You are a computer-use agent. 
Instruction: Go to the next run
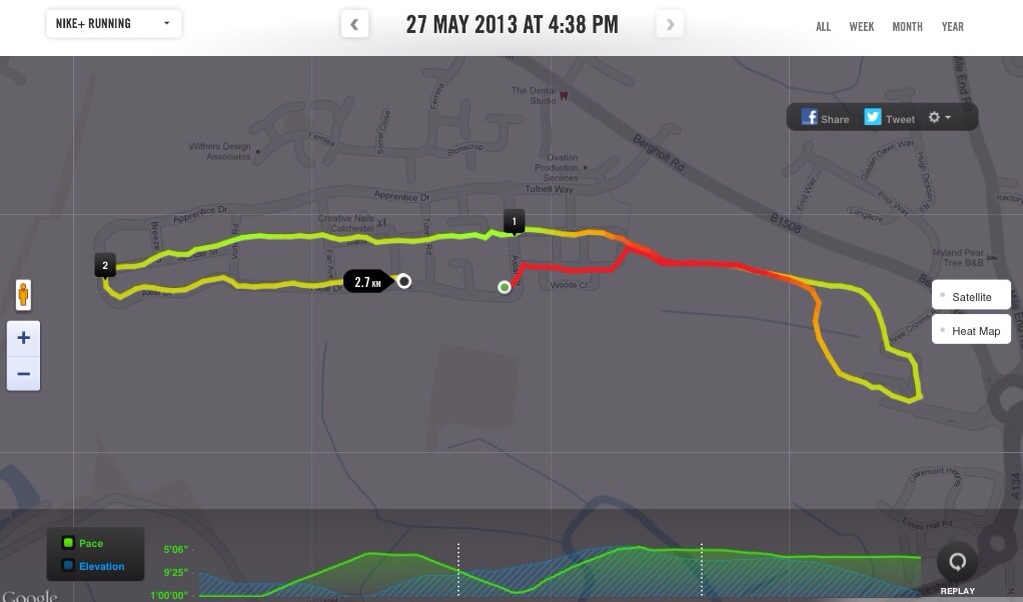tap(670, 24)
